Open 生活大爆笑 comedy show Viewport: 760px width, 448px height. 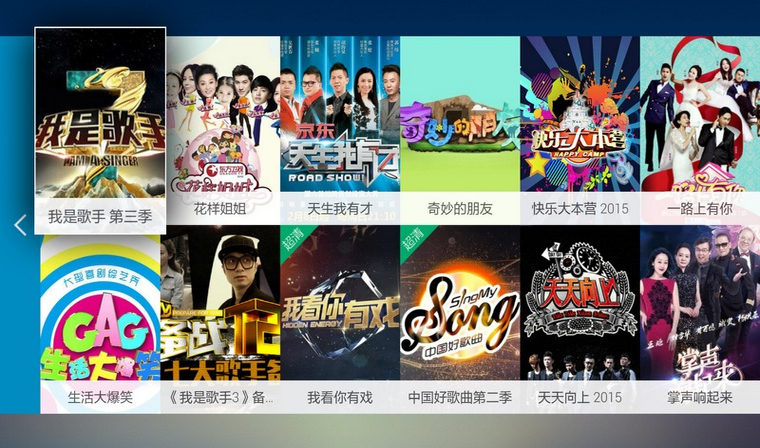(x=100, y=318)
